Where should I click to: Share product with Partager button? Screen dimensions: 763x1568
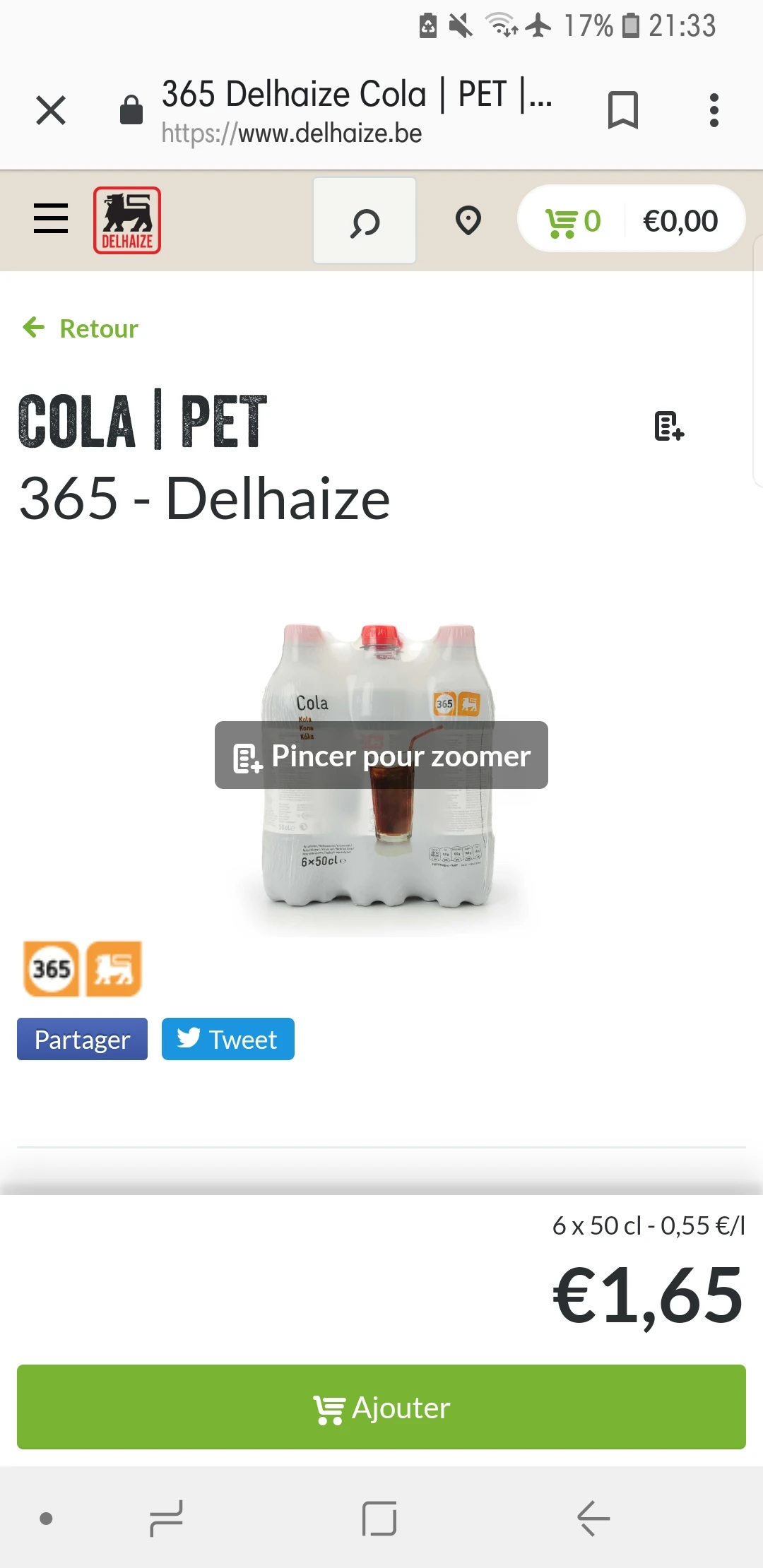click(82, 1039)
